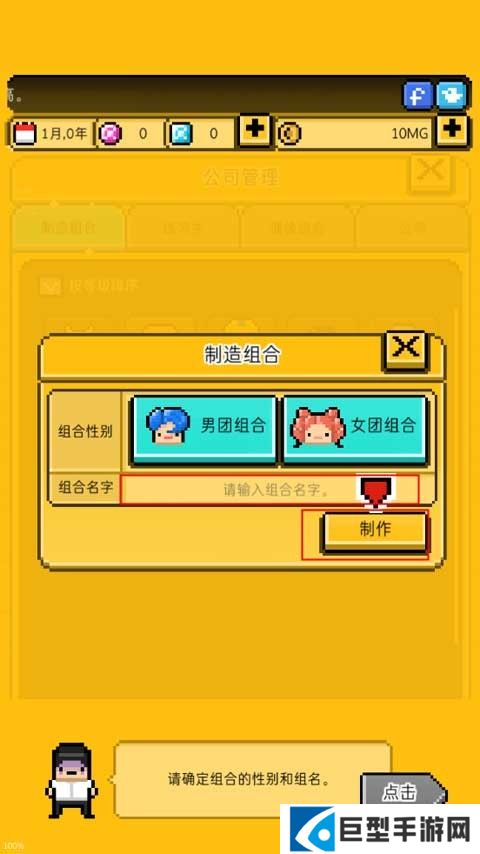Tap the 点击 button to continue dialogue
Viewport: 480px width, 854px height.
click(402, 791)
